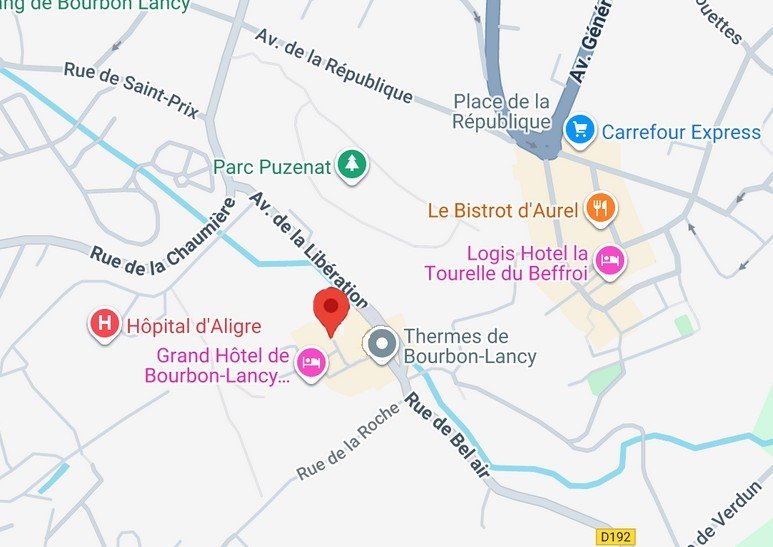Image resolution: width=773 pixels, height=547 pixels.
Task: Open Le Bistrot d'Aurel restaurant pin
Action: pos(601,208)
